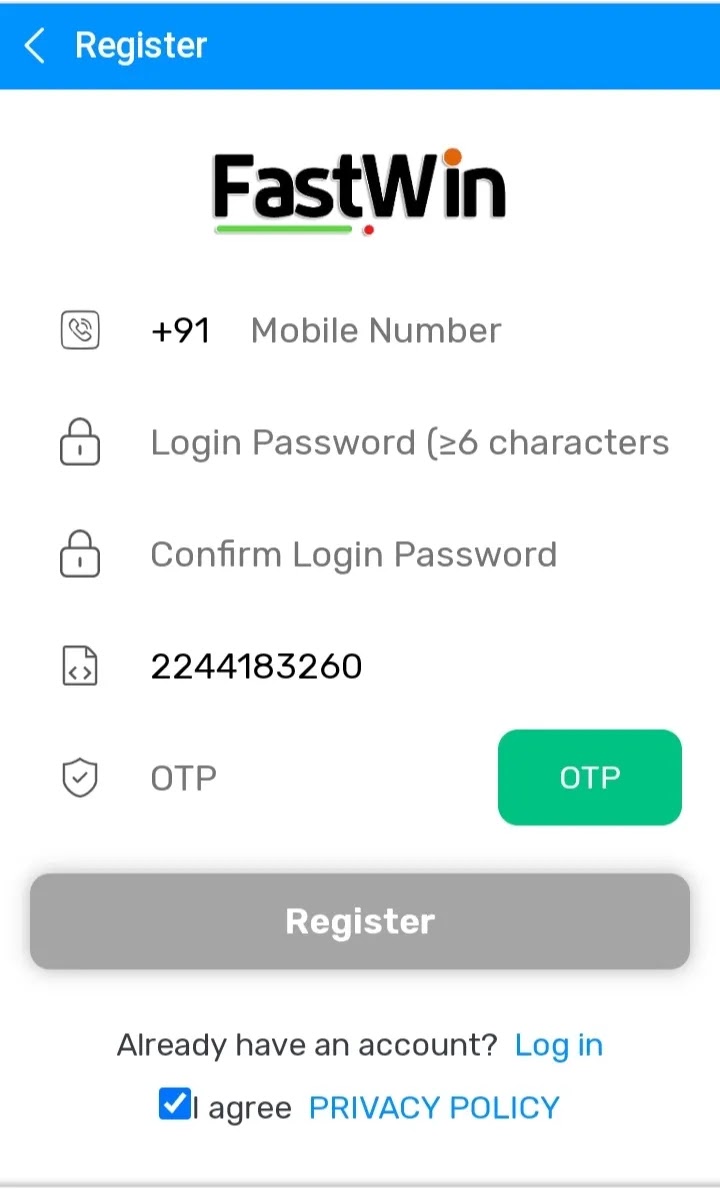The image size is (720, 1190).
Task: Open the PRIVACY POLICY link
Action: pyautogui.click(x=434, y=1108)
